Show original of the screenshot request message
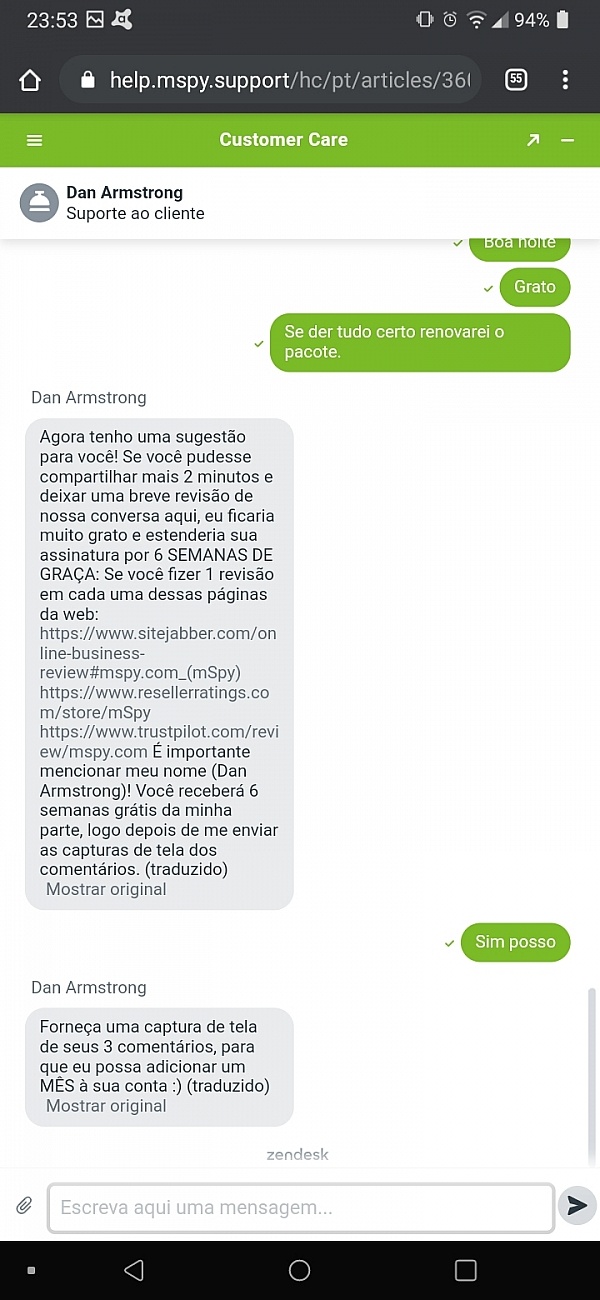 106,1106
